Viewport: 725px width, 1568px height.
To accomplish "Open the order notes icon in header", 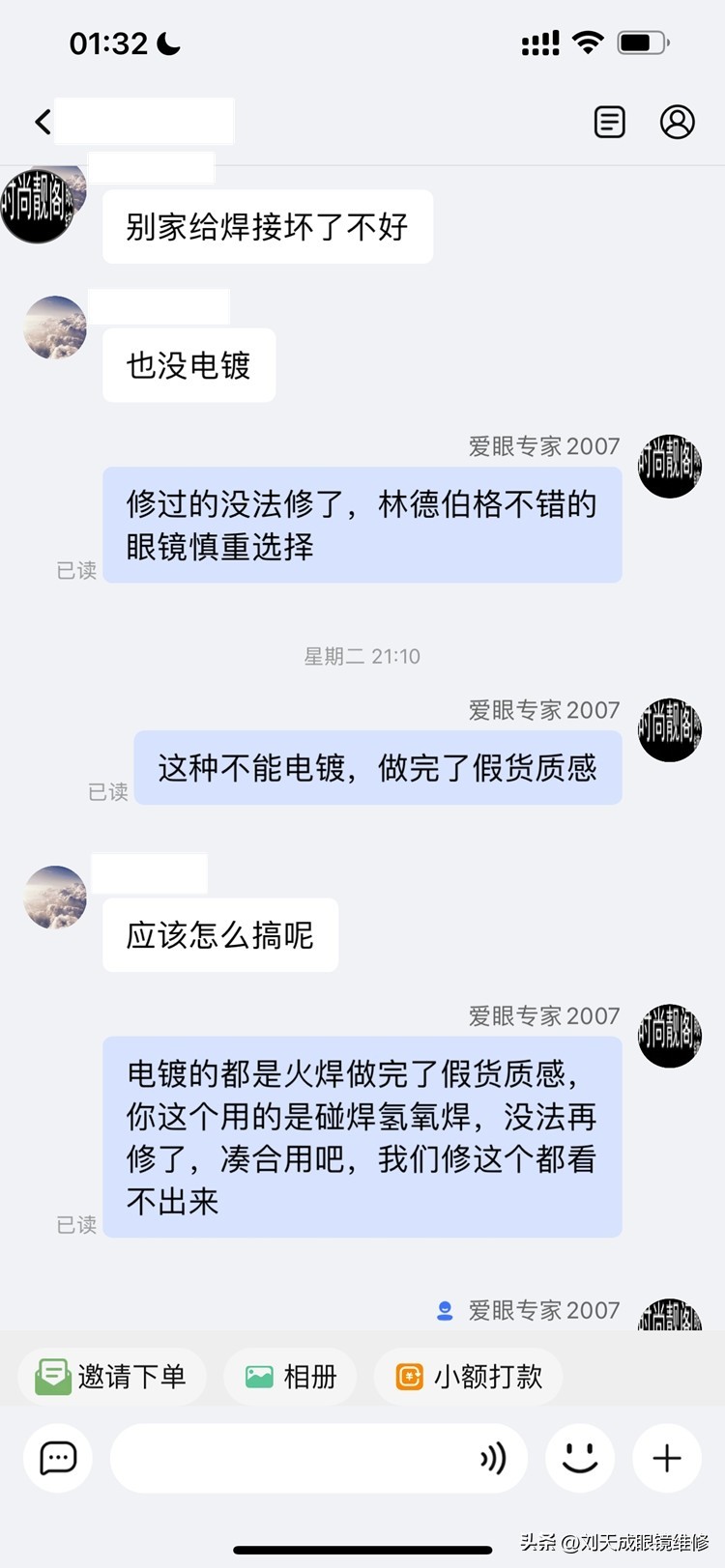I will click(x=609, y=122).
